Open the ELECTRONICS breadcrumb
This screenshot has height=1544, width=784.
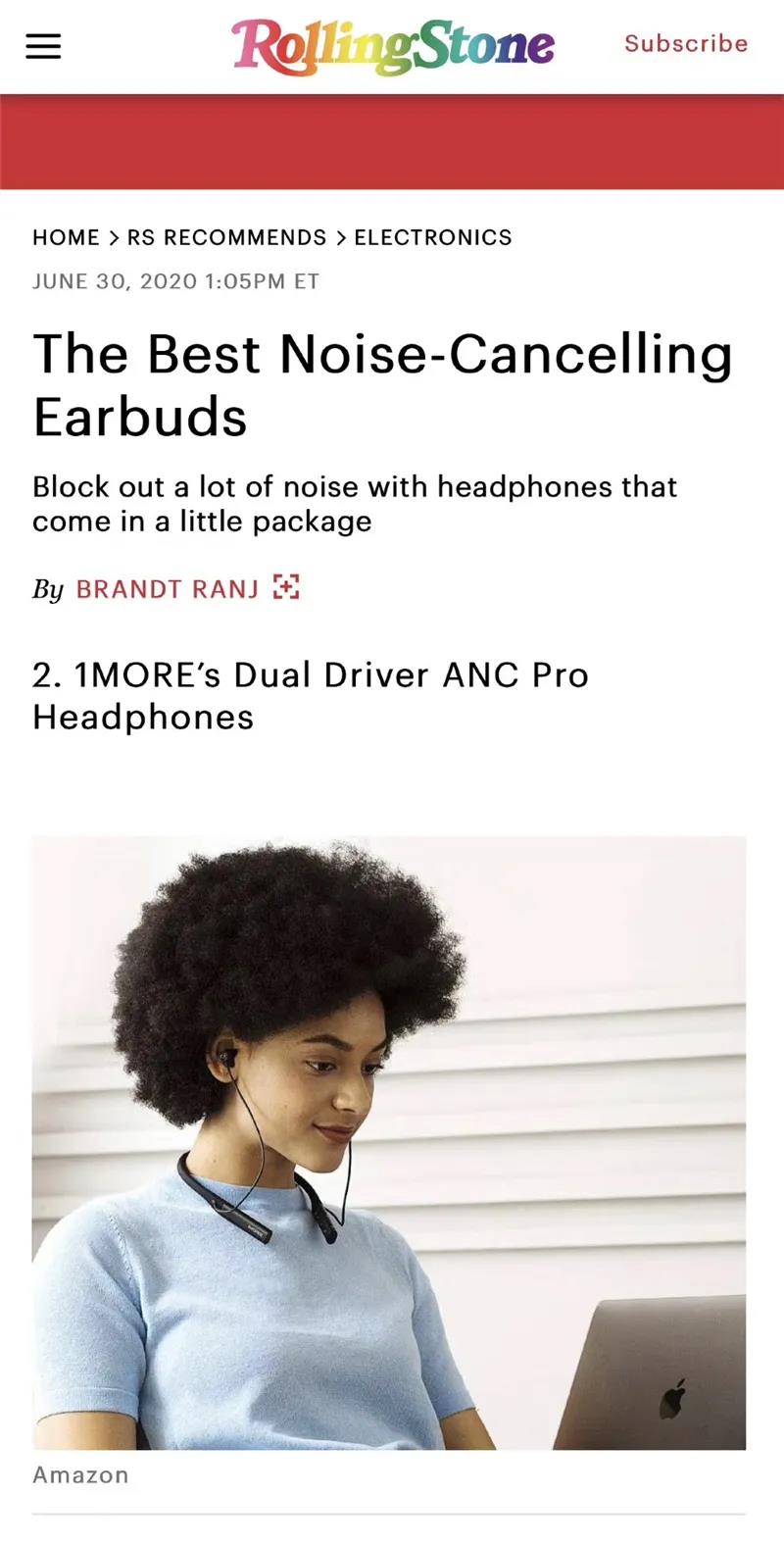coord(432,237)
